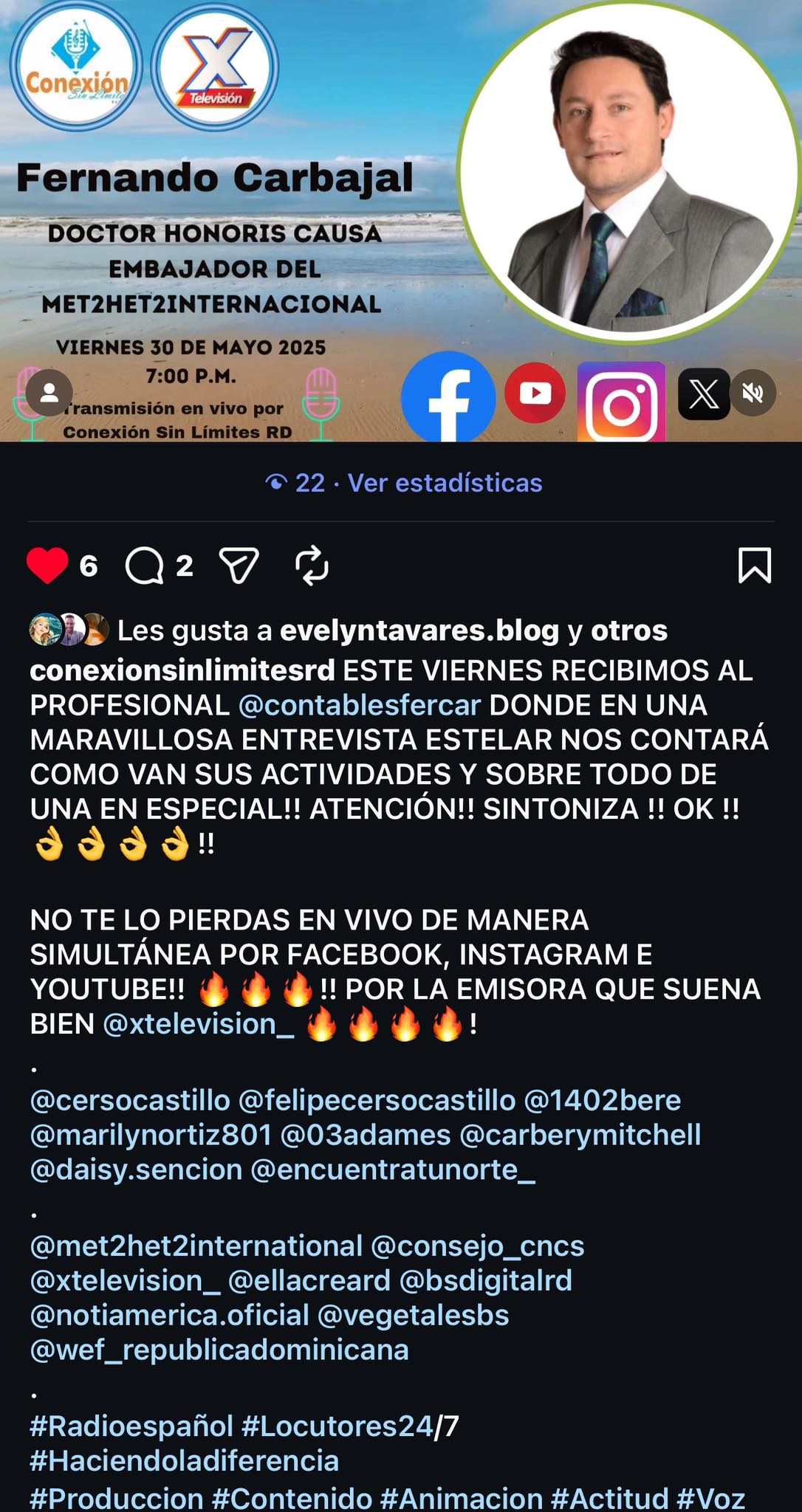The height and width of the screenshot is (1512, 802).
Task: Open the @met2het2international mention
Action: click(x=196, y=1246)
